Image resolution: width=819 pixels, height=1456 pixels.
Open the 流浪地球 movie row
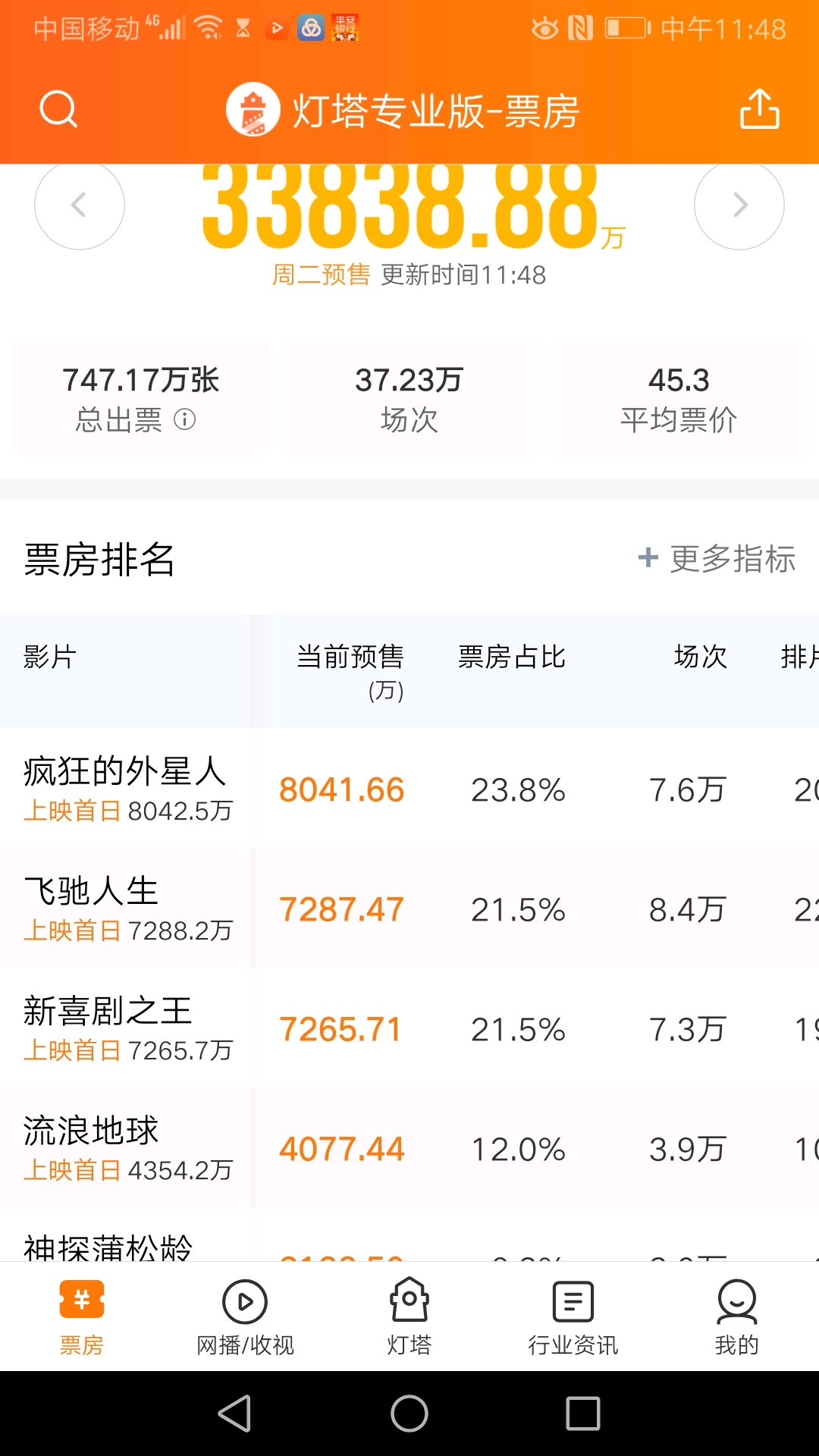point(409,1148)
